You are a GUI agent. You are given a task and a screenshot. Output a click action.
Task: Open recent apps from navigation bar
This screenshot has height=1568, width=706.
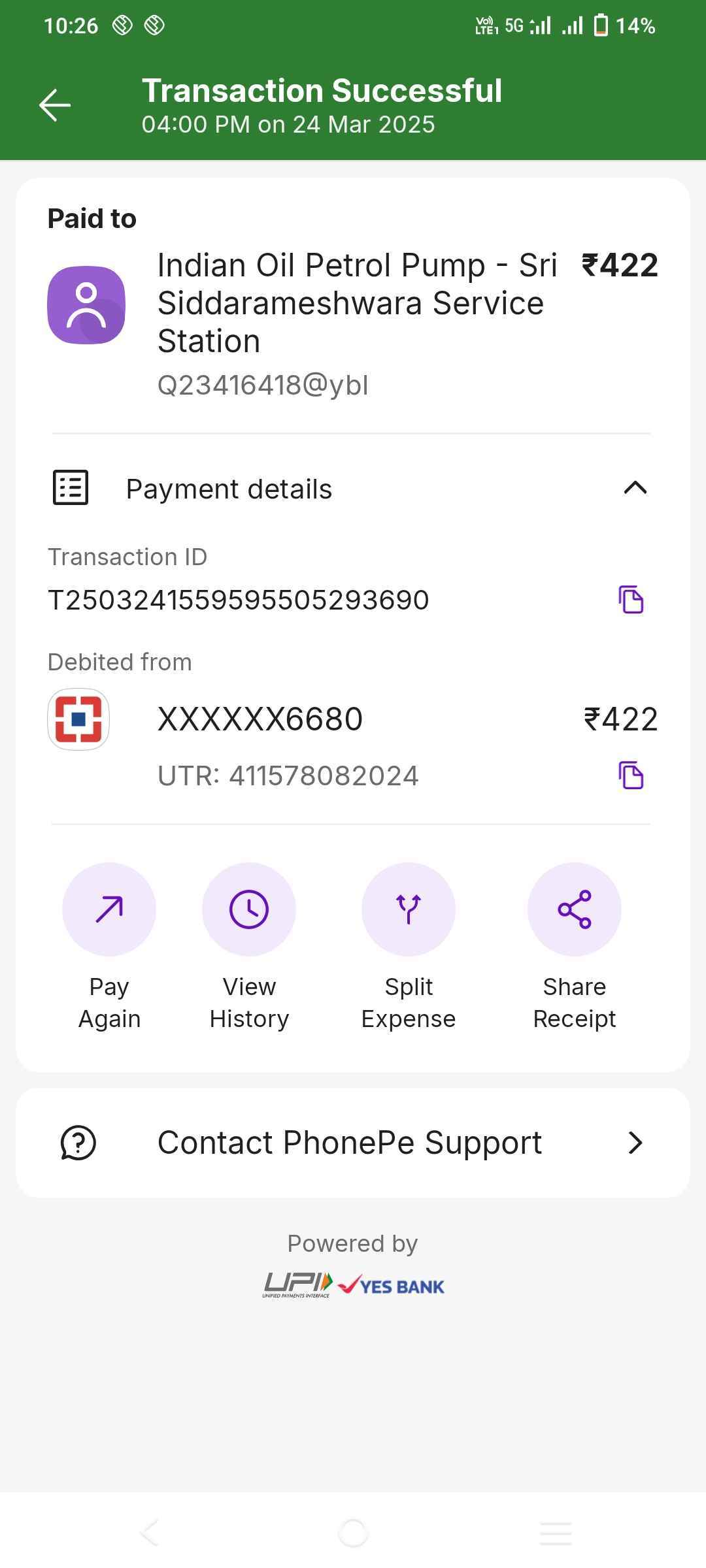556,1533
